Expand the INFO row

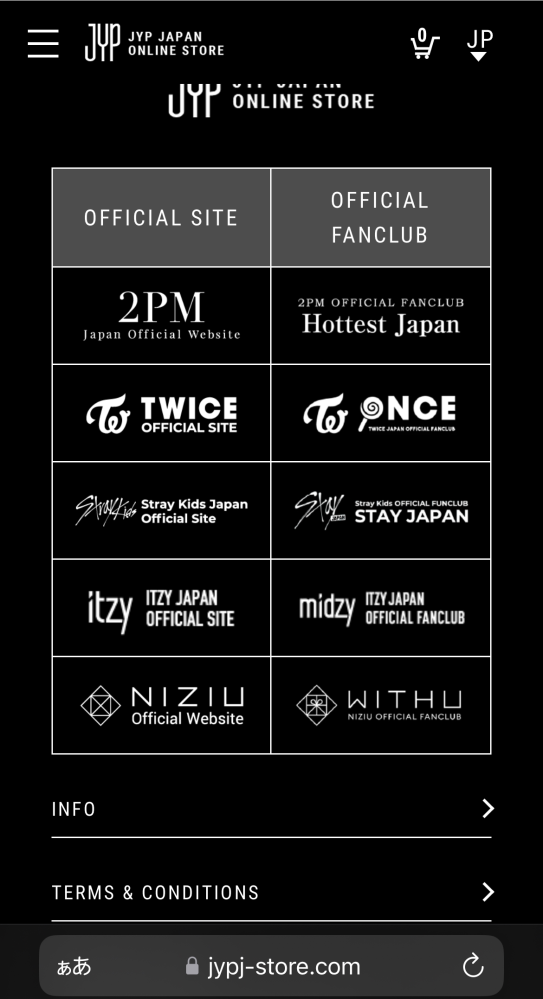tap(272, 809)
